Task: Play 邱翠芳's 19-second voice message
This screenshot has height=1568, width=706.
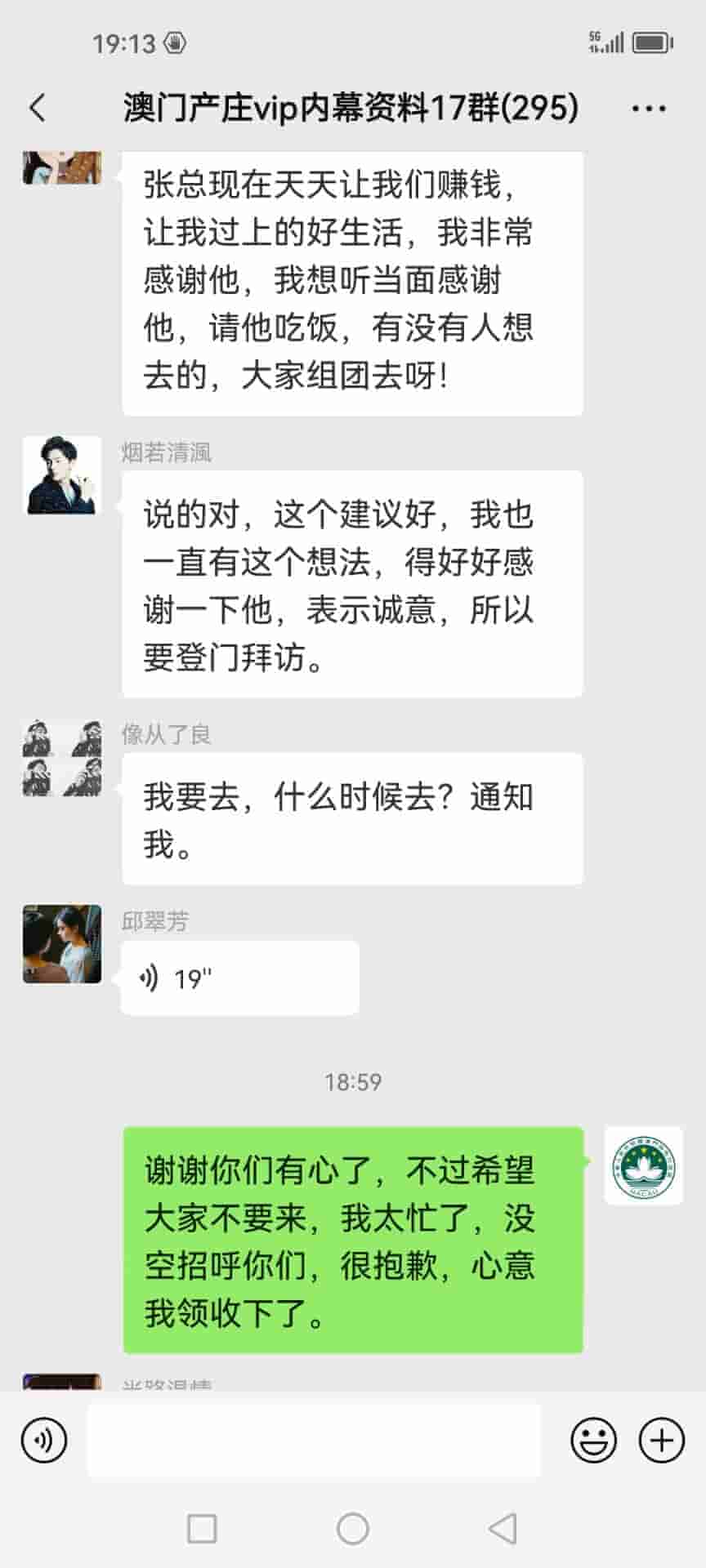Action: (239, 978)
